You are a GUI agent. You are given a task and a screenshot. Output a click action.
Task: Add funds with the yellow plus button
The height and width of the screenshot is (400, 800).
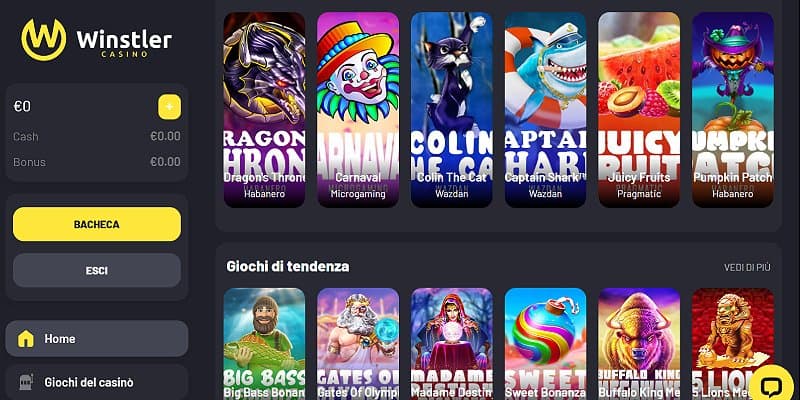click(169, 106)
